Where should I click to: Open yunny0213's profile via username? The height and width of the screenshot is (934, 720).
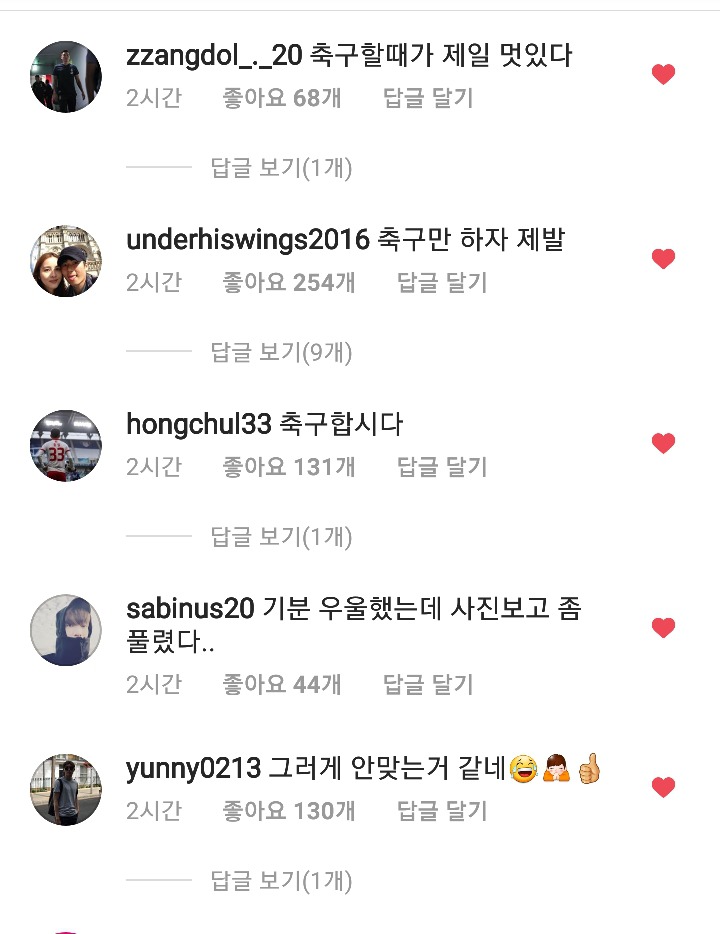click(193, 769)
